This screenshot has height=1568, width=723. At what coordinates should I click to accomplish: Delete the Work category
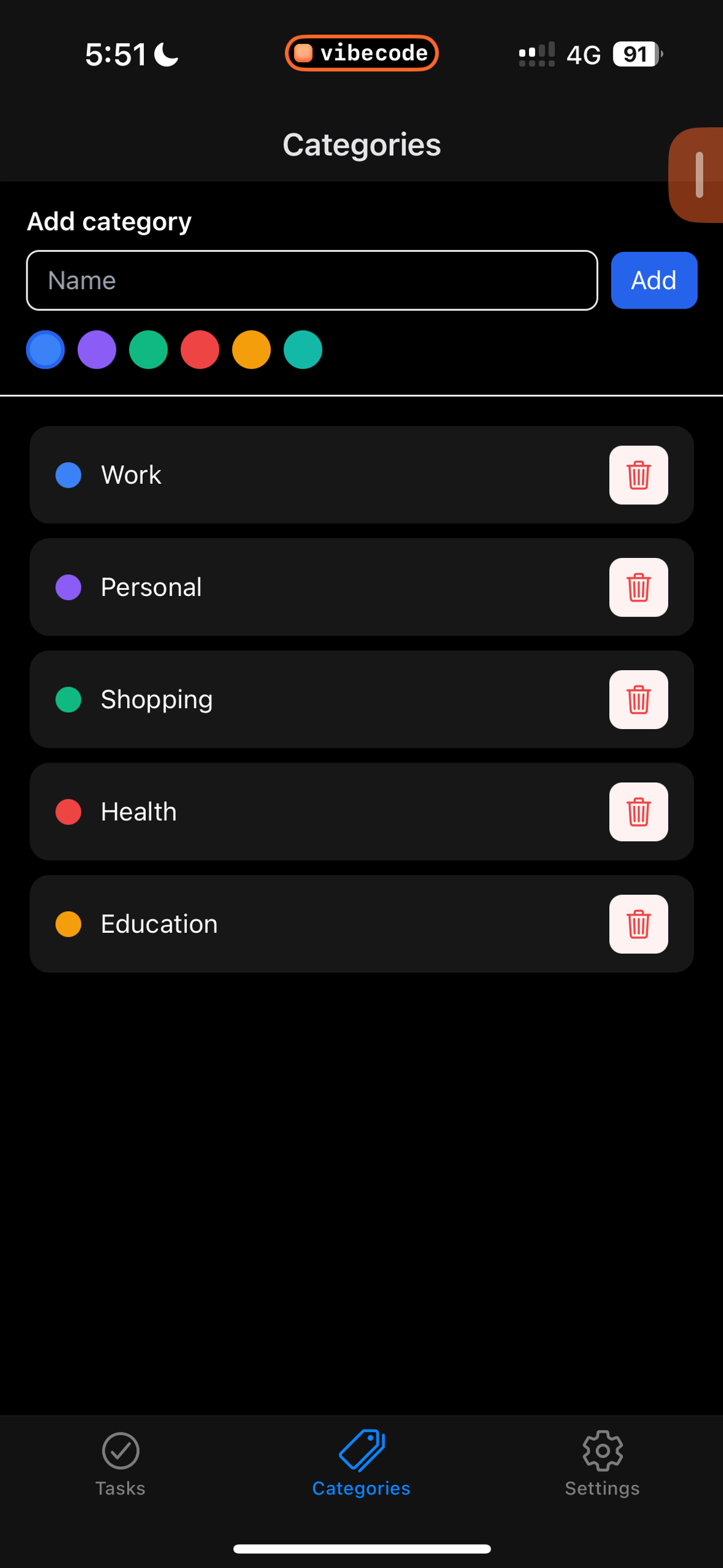(x=639, y=475)
